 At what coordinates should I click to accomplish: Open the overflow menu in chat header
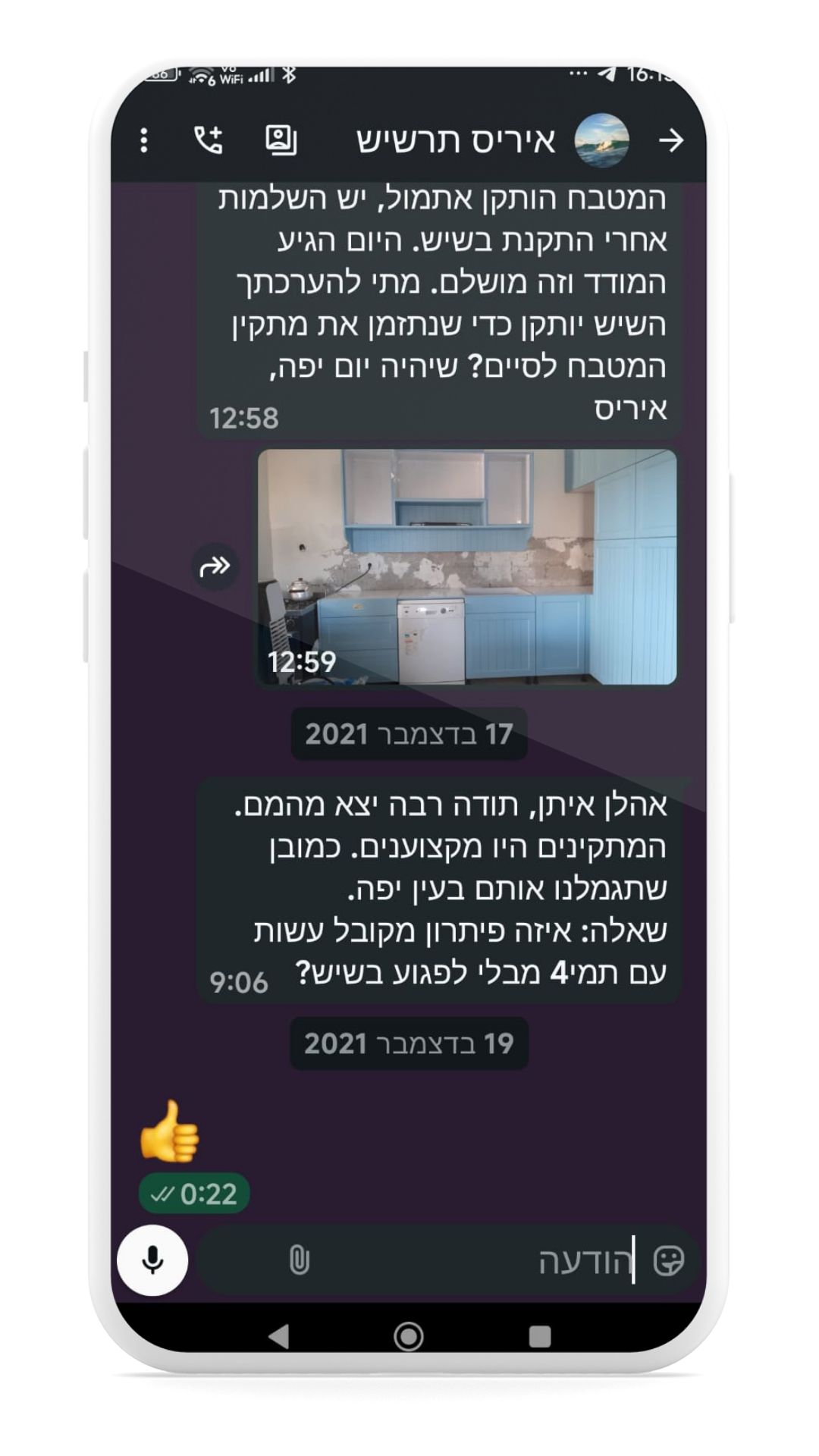click(144, 140)
